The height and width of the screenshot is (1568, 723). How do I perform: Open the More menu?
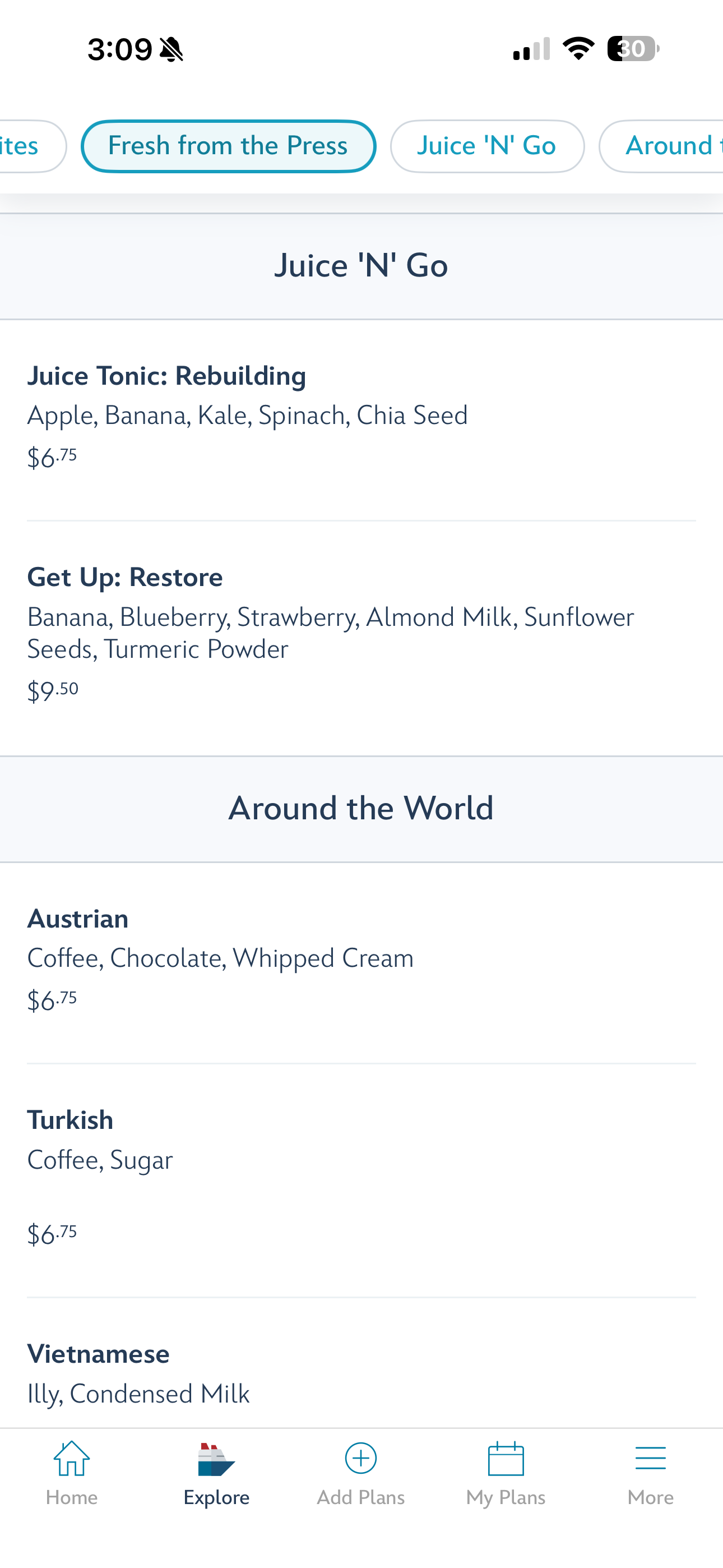click(x=651, y=1474)
